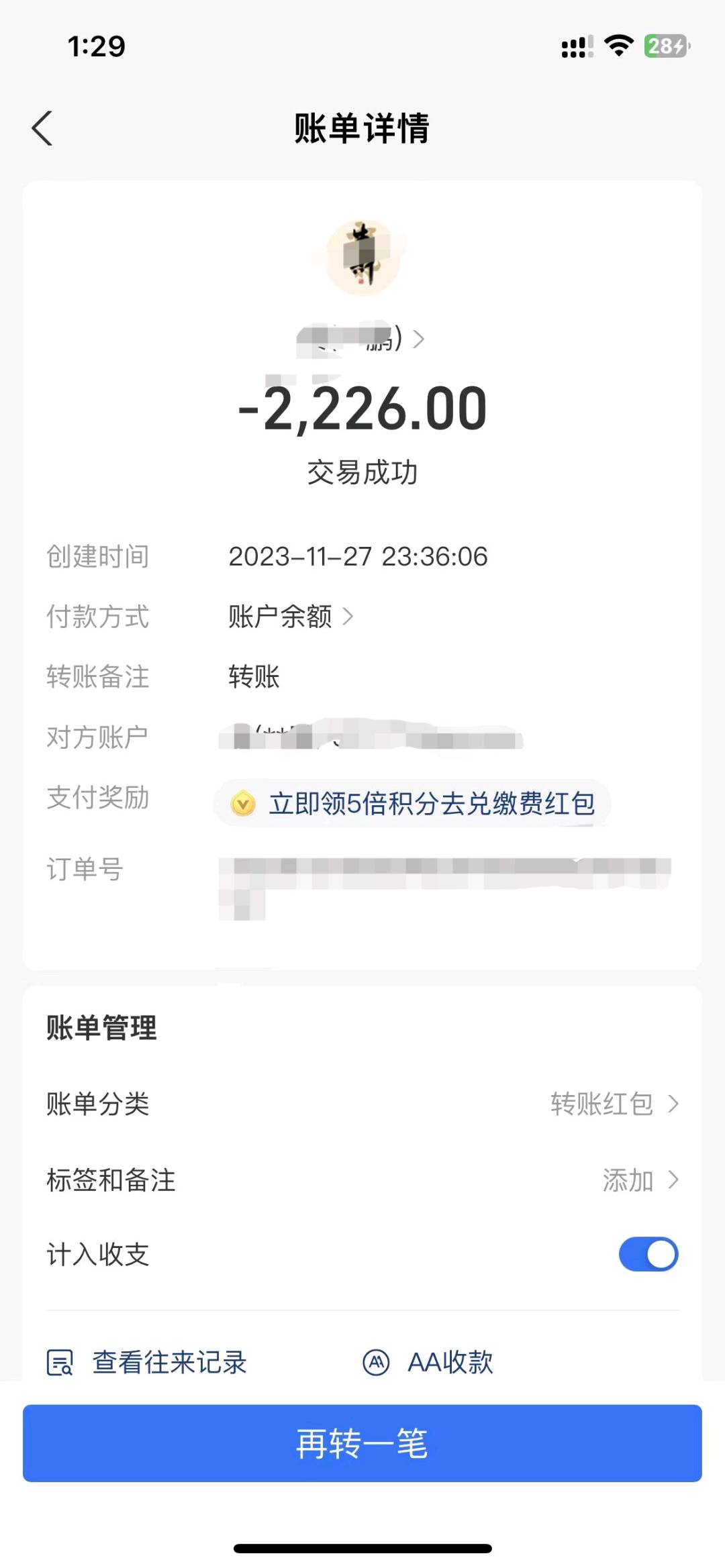Image resolution: width=725 pixels, height=1568 pixels.
Task: Tap 再转一笔 to transfer again
Action: [362, 1443]
